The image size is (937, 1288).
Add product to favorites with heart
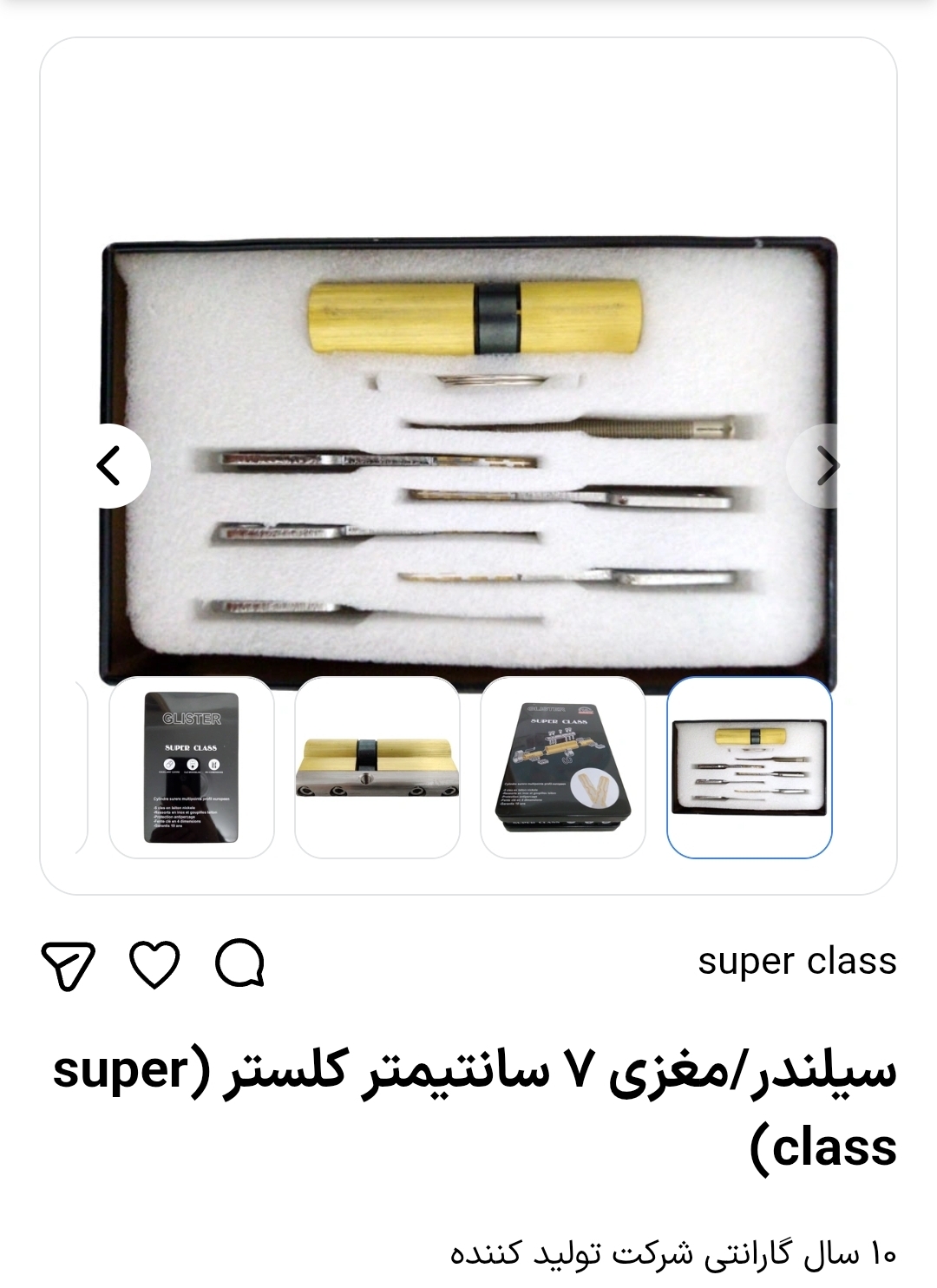click(x=154, y=963)
